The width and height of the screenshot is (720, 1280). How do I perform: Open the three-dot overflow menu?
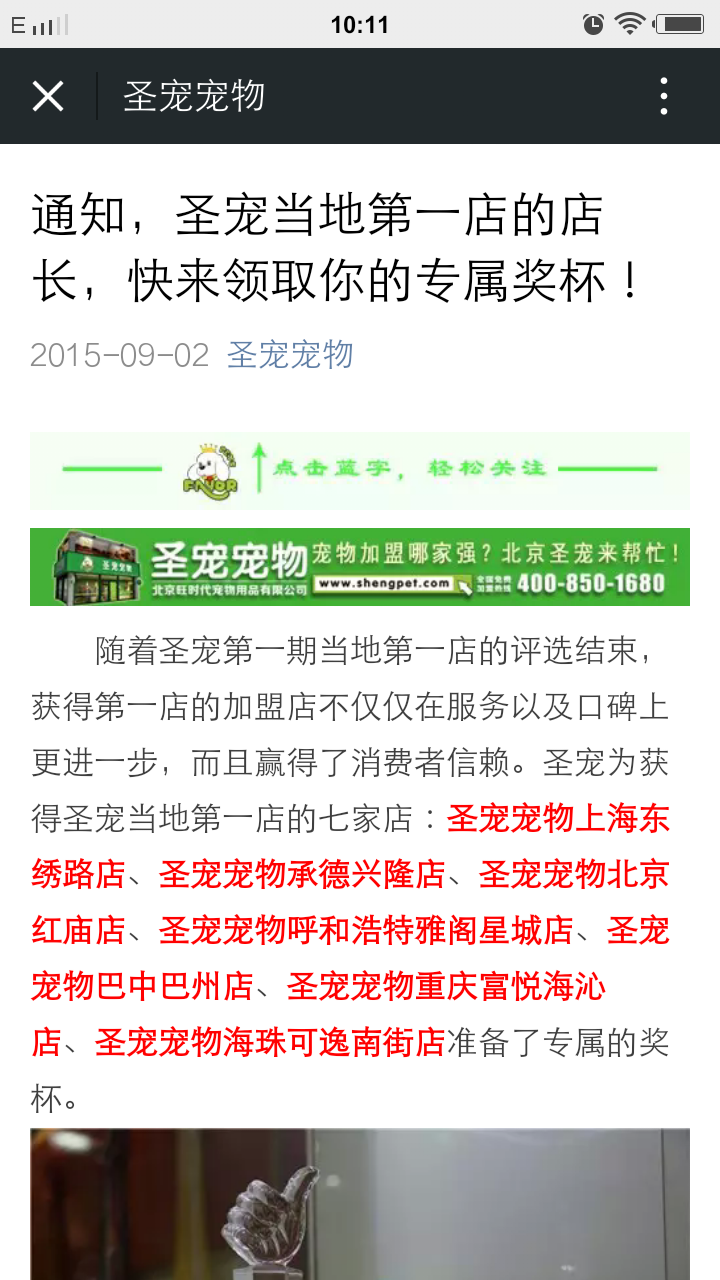663,96
